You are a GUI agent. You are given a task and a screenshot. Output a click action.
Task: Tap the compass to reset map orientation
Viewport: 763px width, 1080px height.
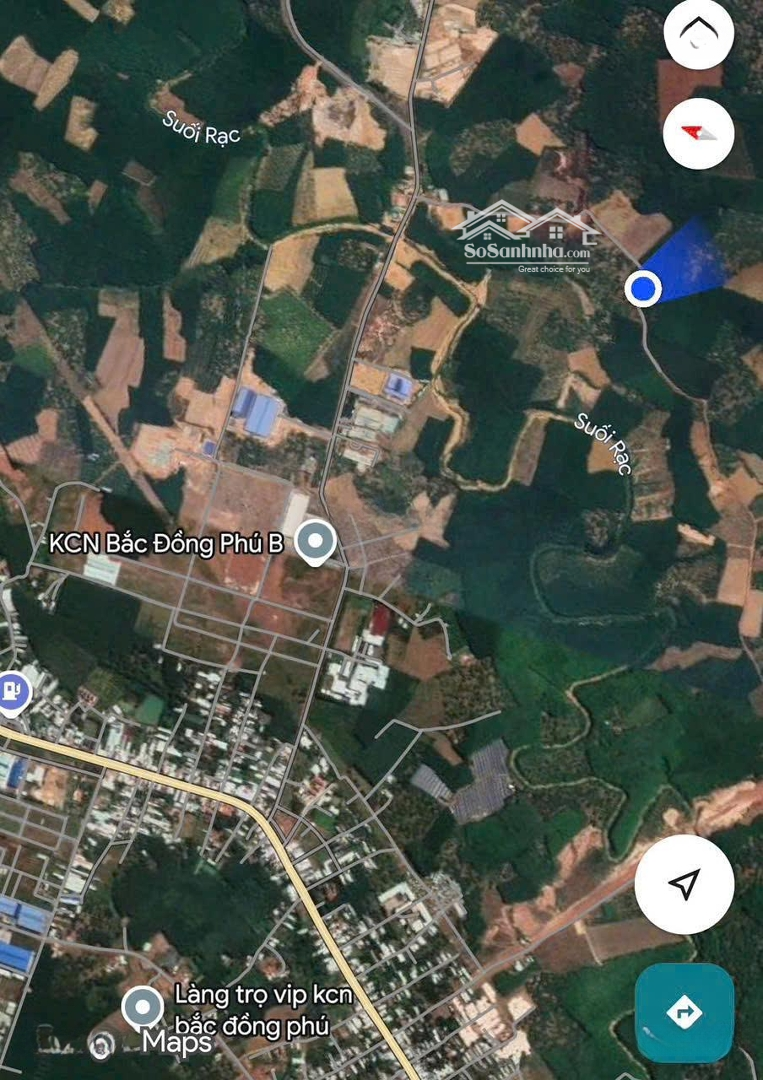(x=698, y=134)
